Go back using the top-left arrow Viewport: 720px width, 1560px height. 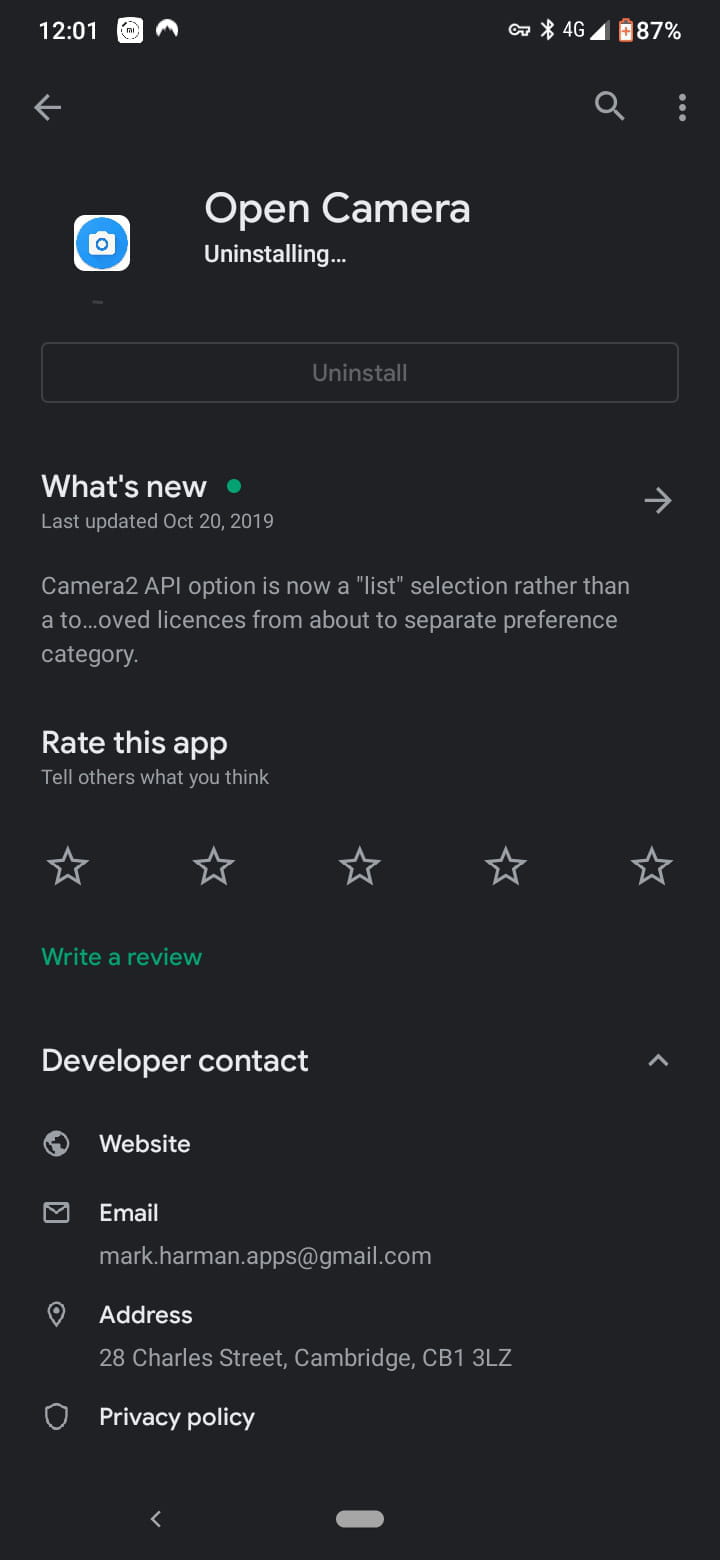point(47,108)
